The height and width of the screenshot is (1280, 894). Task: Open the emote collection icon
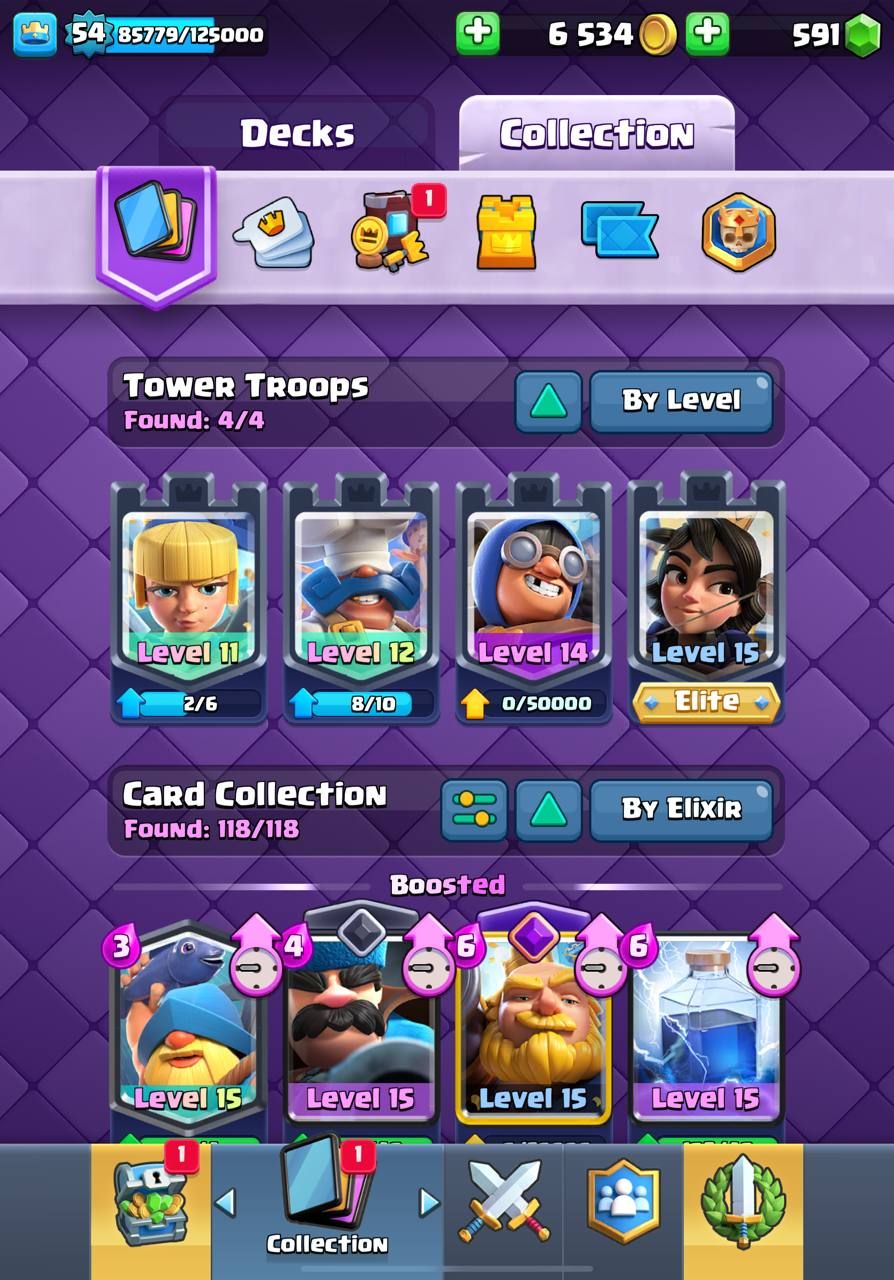(x=274, y=233)
